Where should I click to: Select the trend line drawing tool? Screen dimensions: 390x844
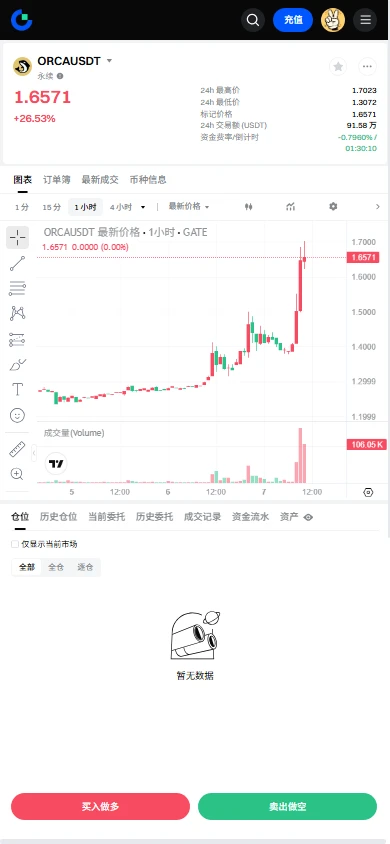tap(17, 264)
